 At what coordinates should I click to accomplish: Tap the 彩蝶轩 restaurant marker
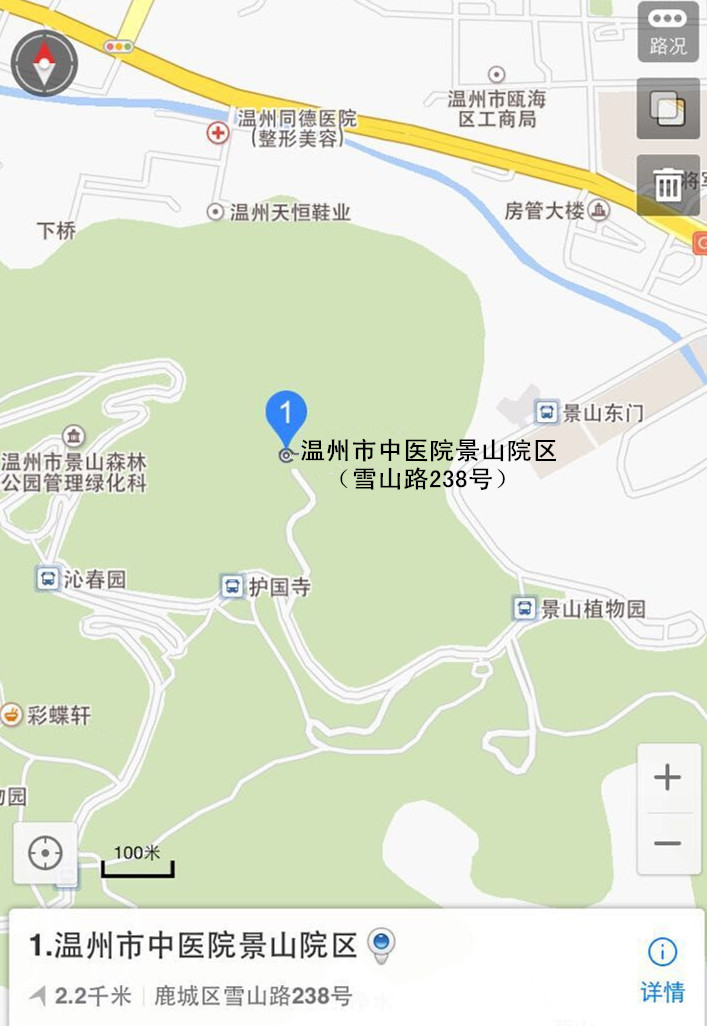pos(11,714)
